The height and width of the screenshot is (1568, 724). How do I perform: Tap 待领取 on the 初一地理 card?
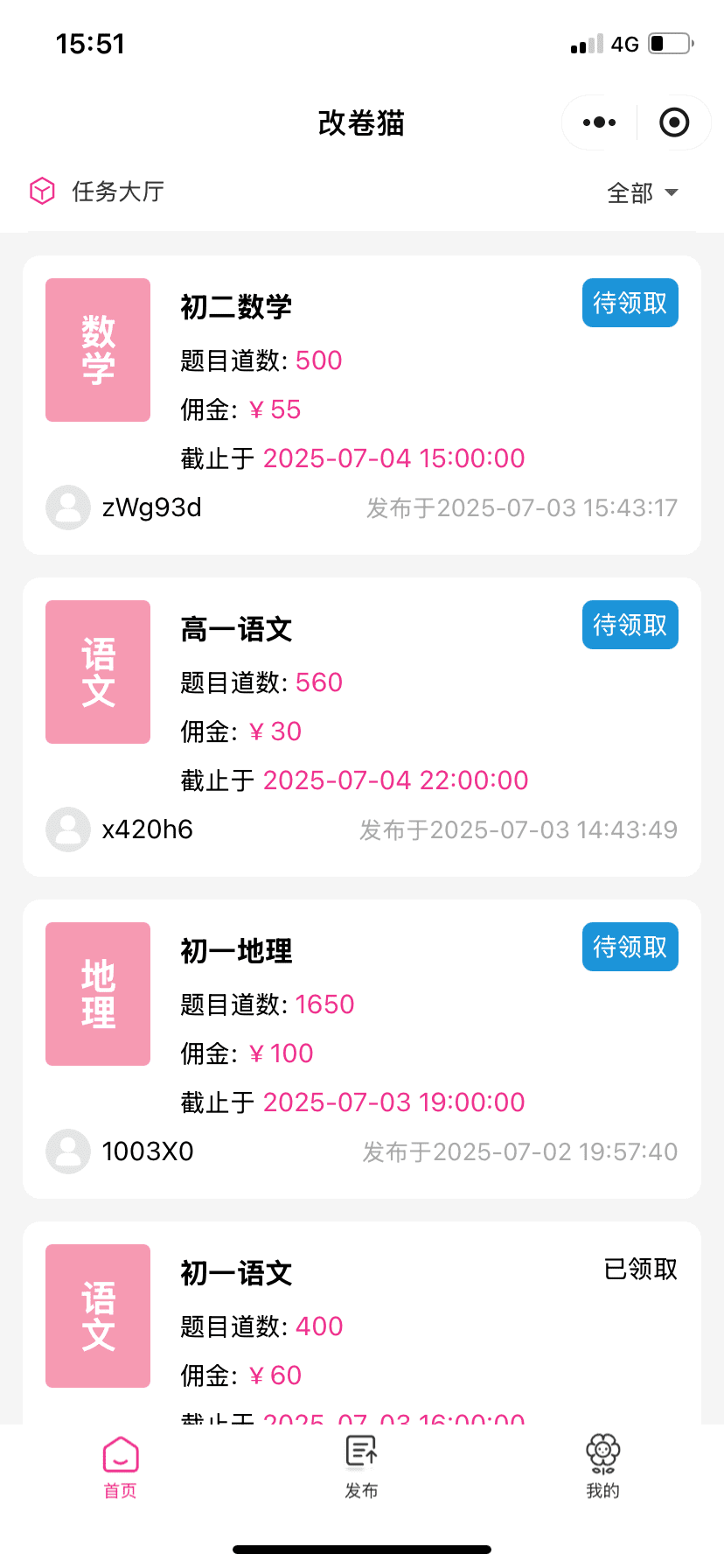pyautogui.click(x=630, y=947)
